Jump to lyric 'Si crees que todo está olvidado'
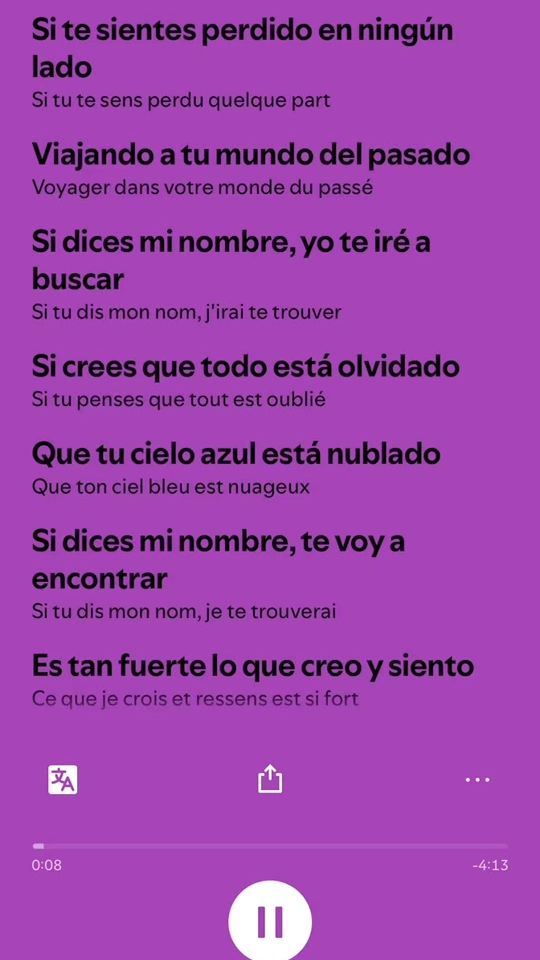The width and height of the screenshot is (540, 960). pyautogui.click(x=246, y=367)
